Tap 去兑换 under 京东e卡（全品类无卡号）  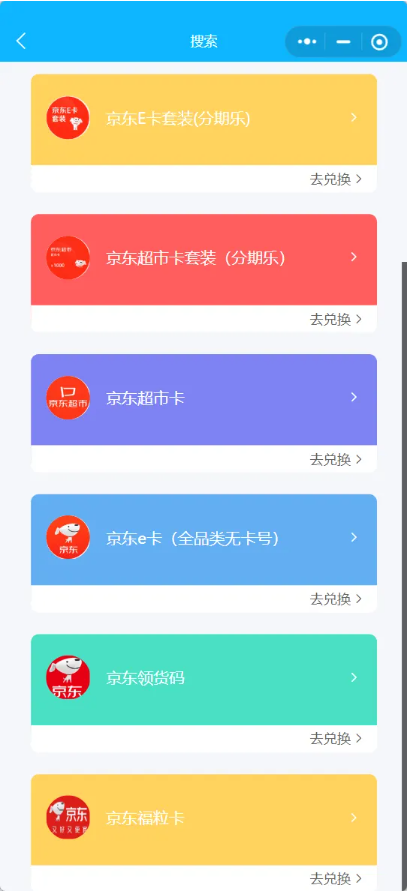335,599
